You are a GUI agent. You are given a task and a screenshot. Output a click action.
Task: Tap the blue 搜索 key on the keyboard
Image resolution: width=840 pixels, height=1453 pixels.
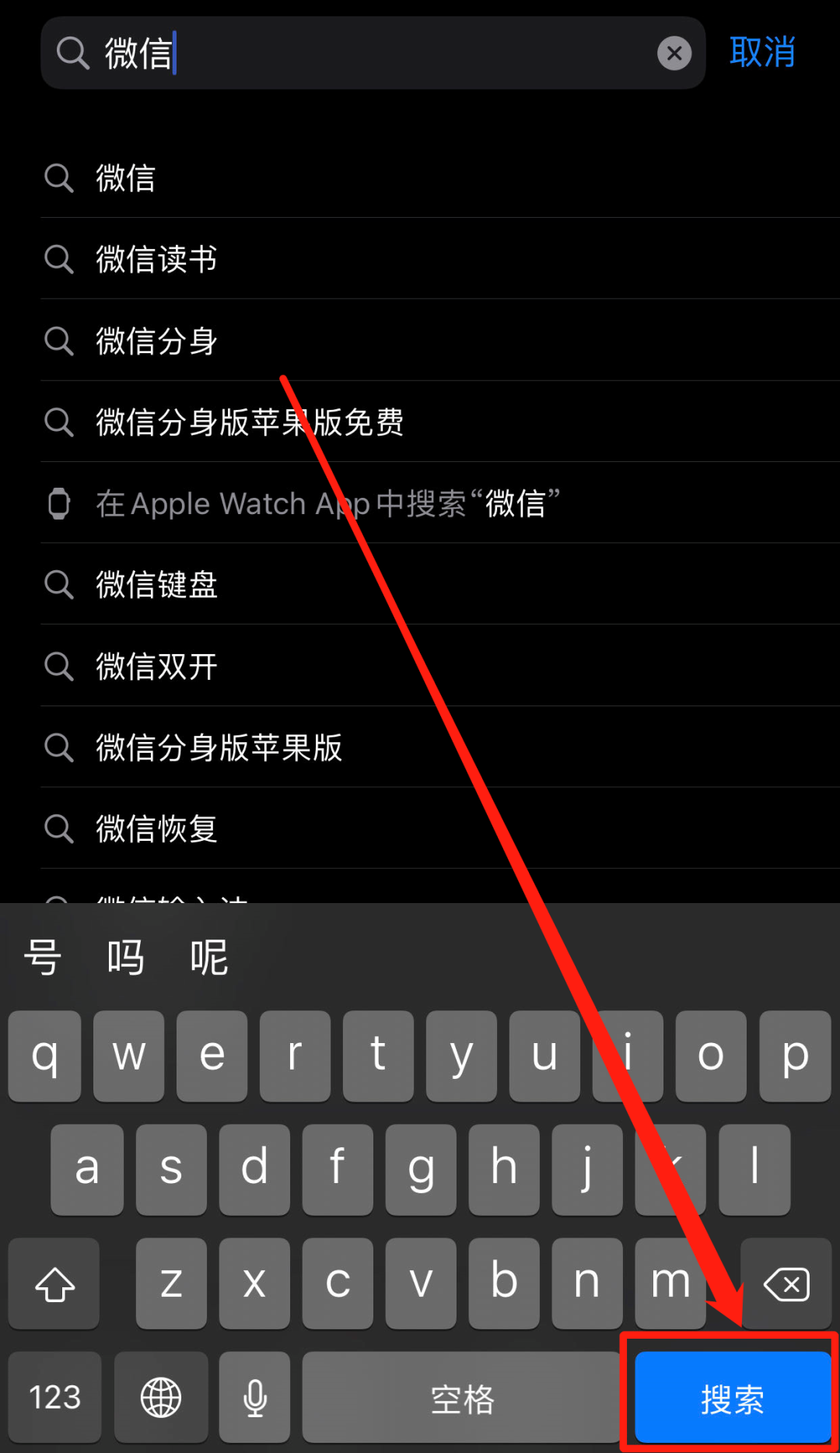click(732, 1399)
